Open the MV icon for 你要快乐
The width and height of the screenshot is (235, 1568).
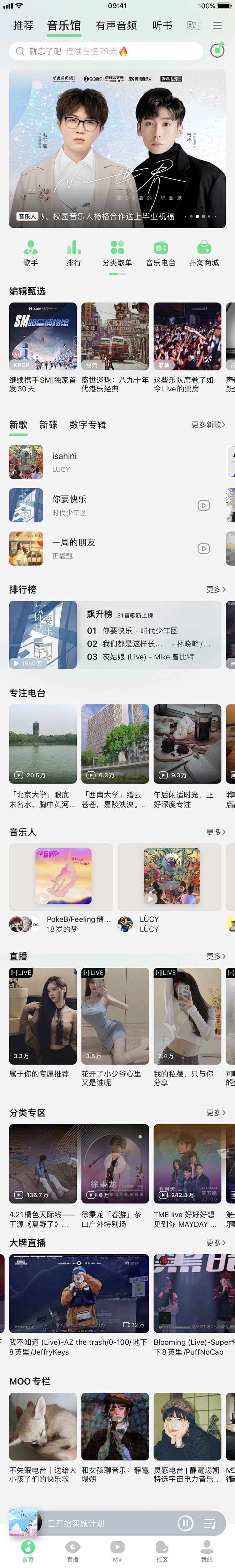click(x=204, y=505)
